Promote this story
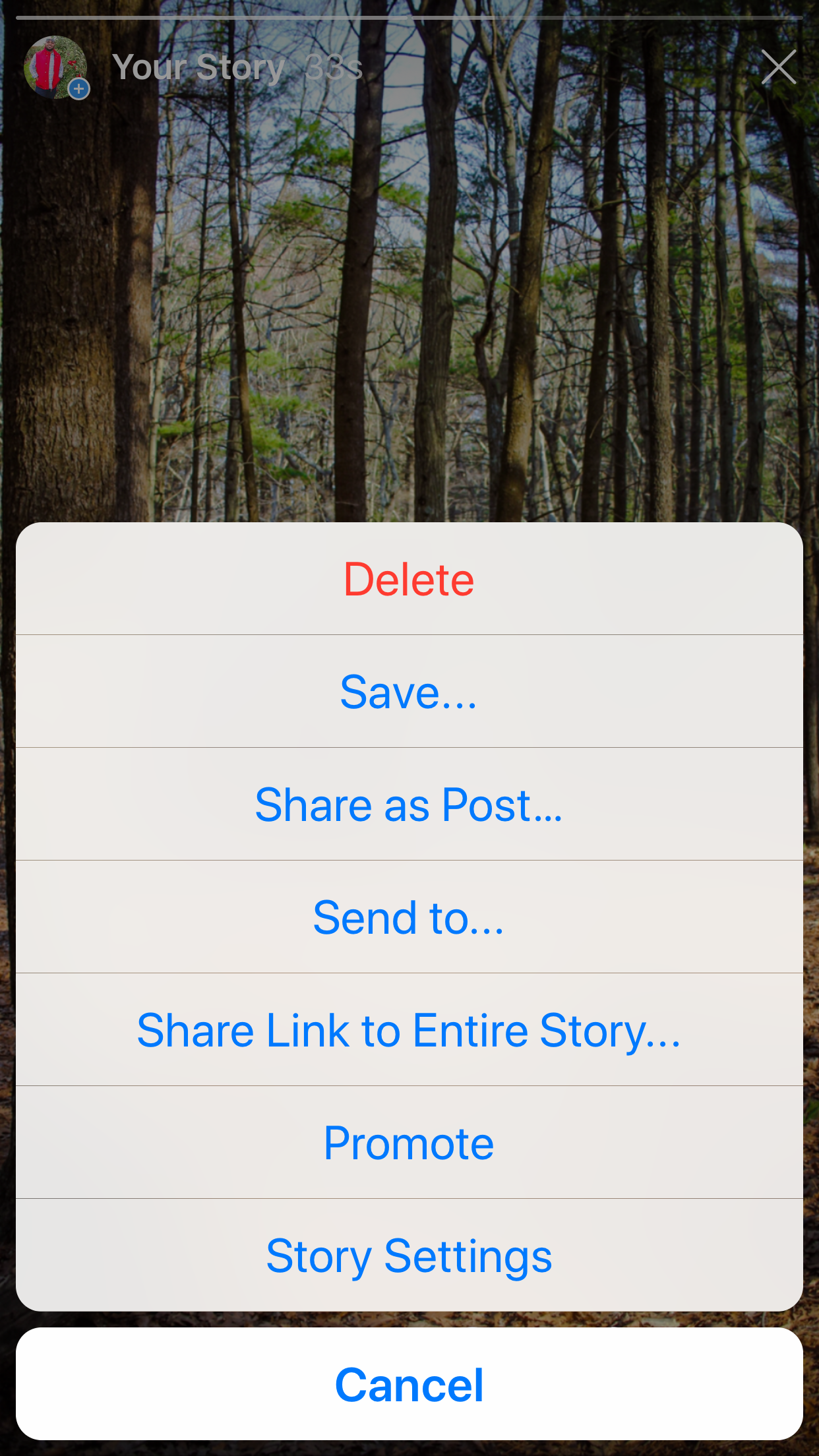Screen dimensions: 819x1456 coord(409,1143)
